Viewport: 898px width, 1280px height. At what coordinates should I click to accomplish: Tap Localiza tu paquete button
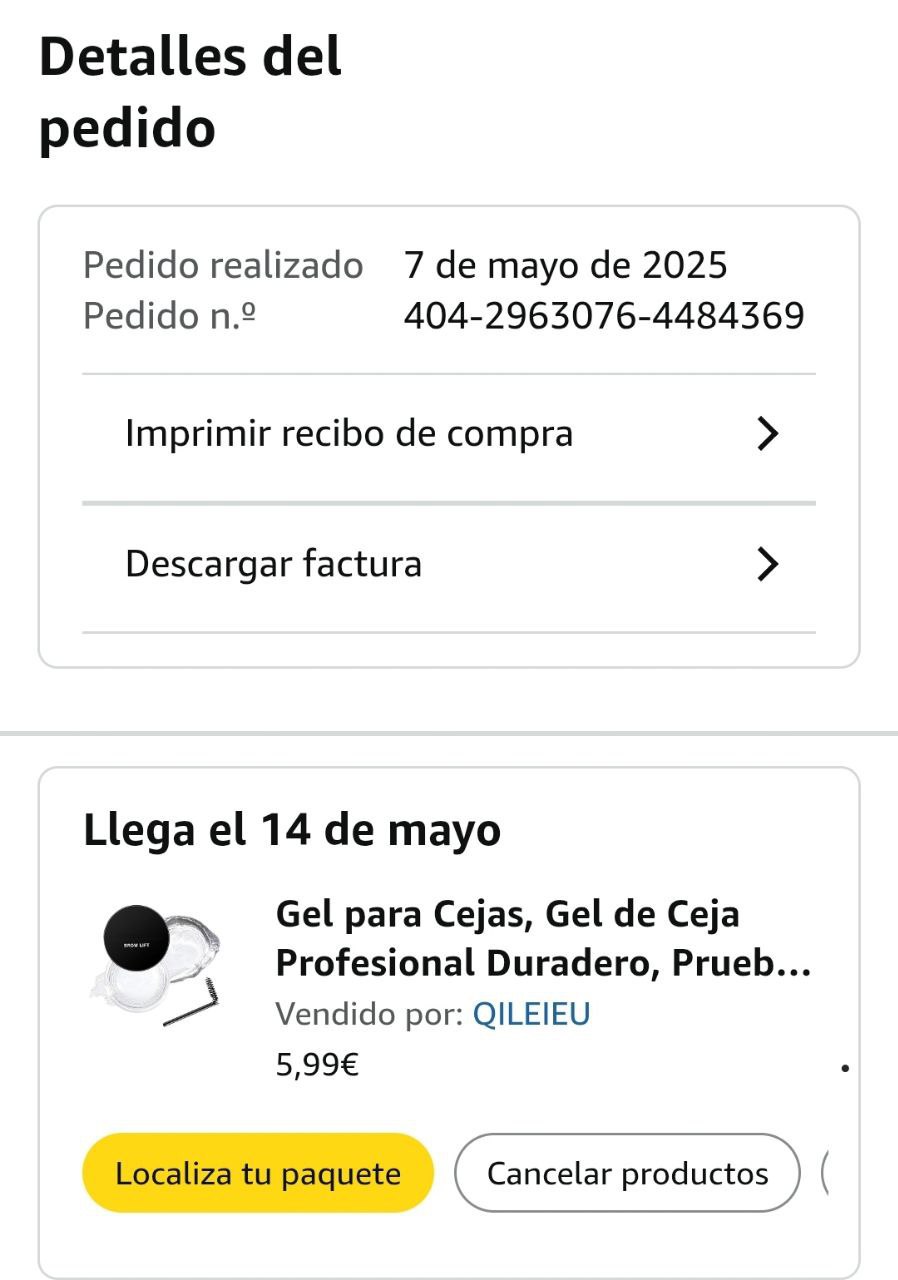[258, 1173]
